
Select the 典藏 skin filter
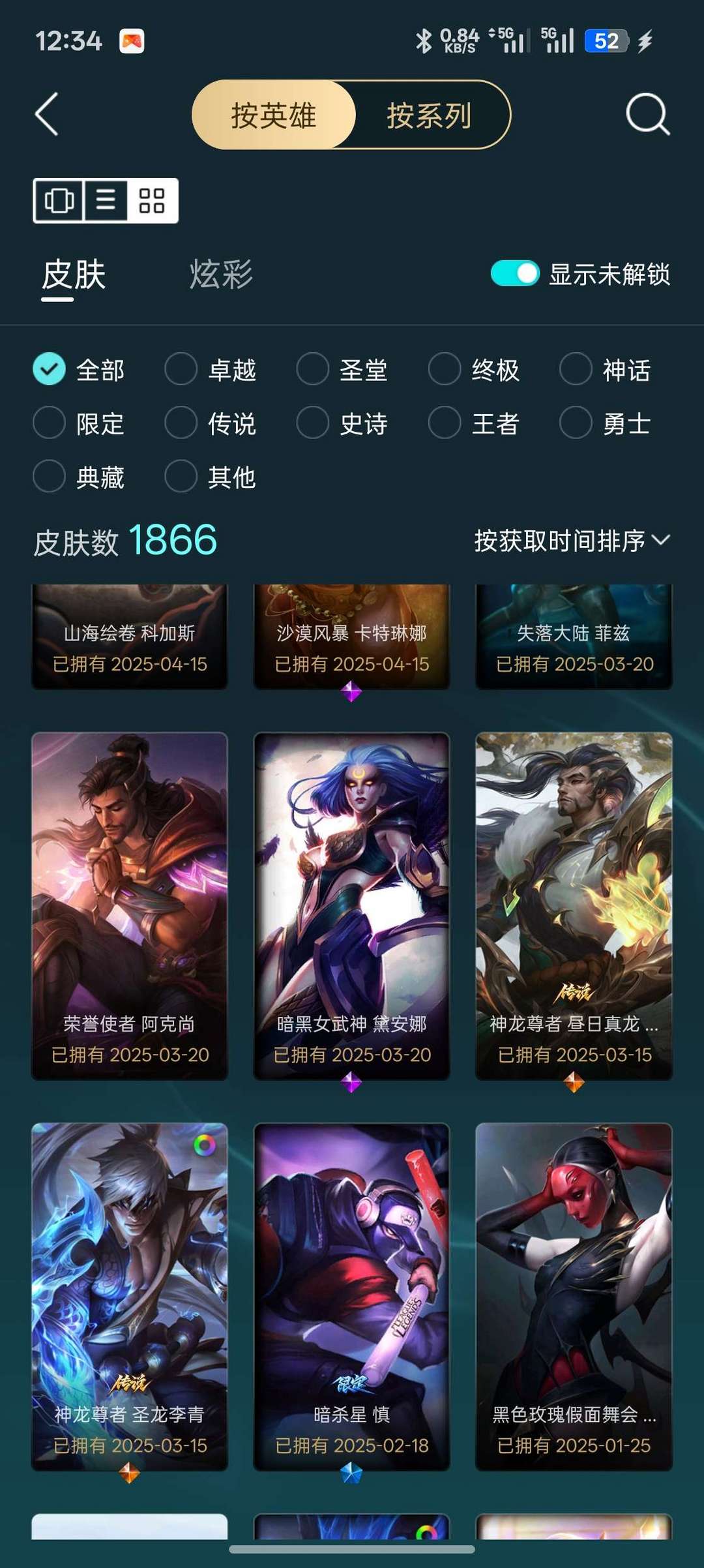[x=49, y=477]
